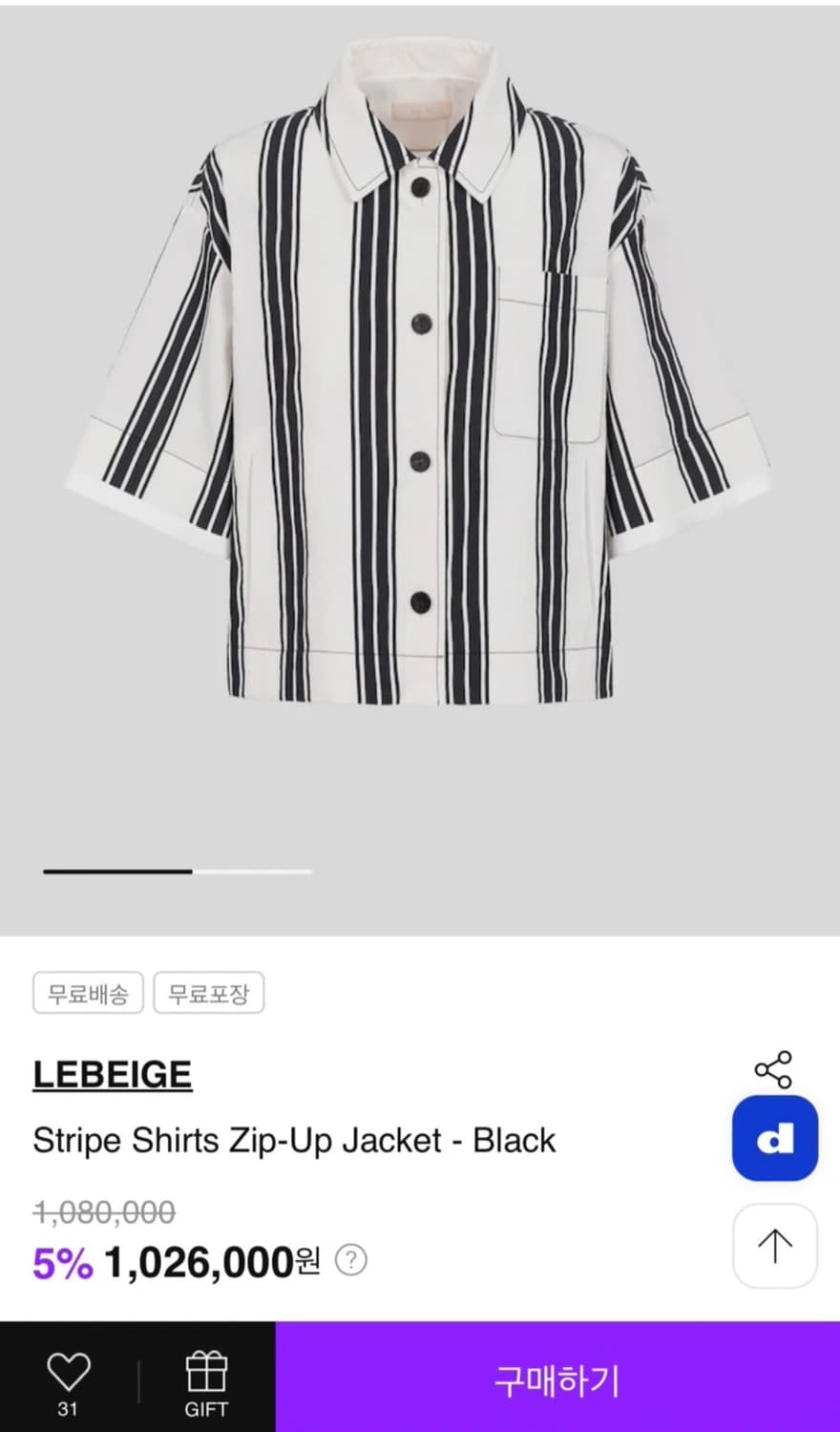Open the LEBEIGE brand page

pyautogui.click(x=112, y=1073)
